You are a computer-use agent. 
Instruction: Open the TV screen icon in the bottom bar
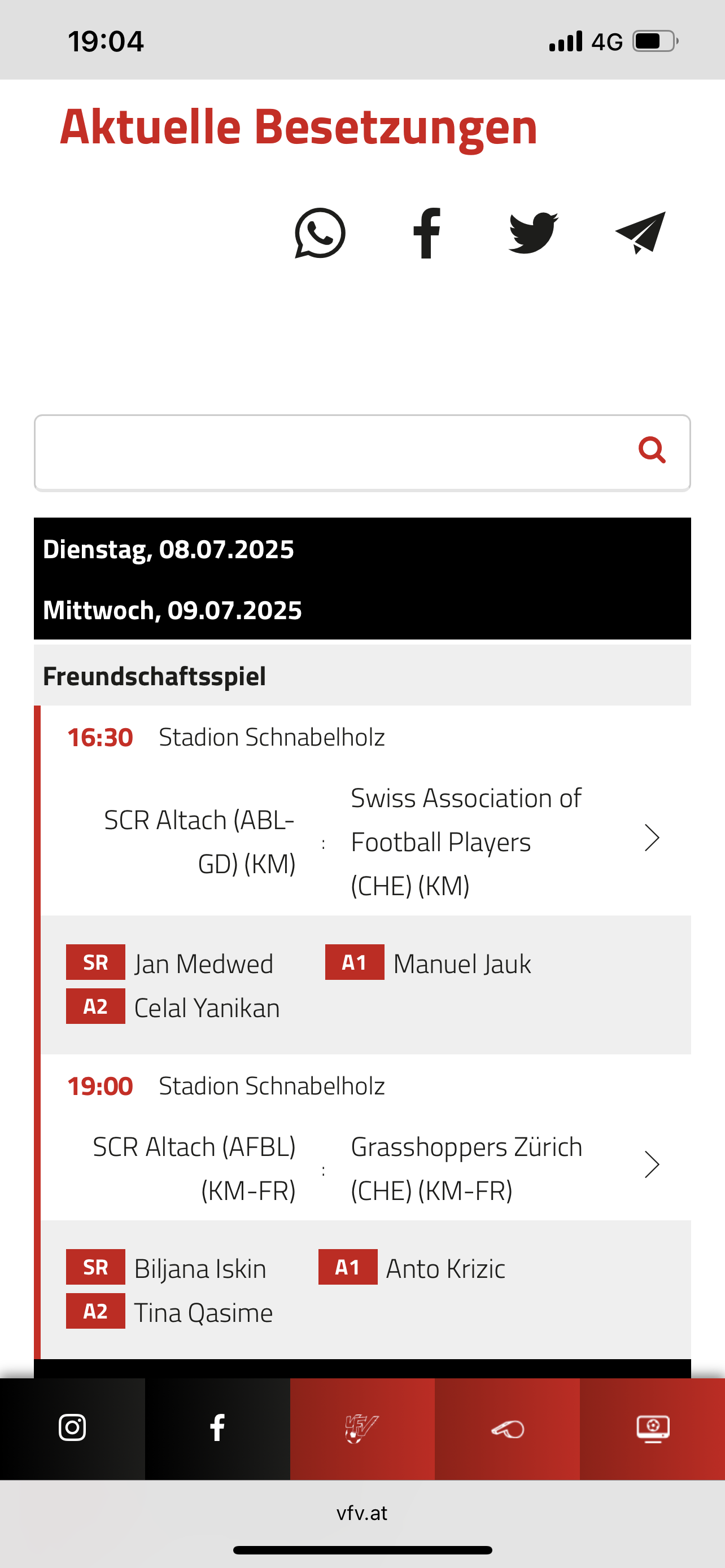pos(653,1428)
